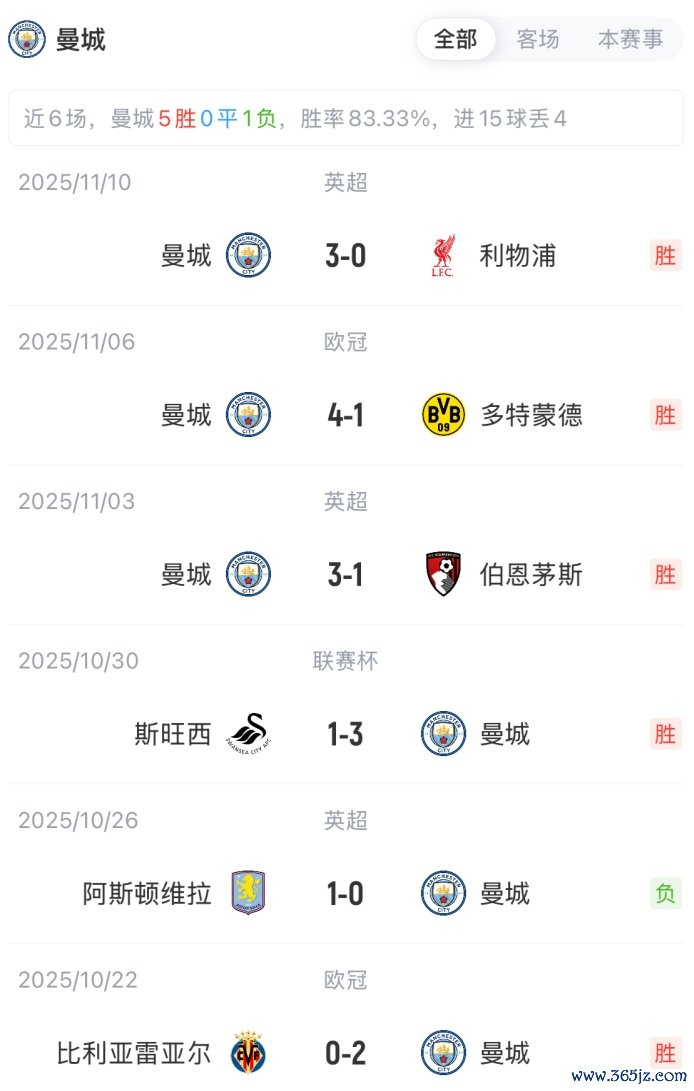View the 比利亚雷亚尔 0-2 曼城 match

pos(346,1053)
